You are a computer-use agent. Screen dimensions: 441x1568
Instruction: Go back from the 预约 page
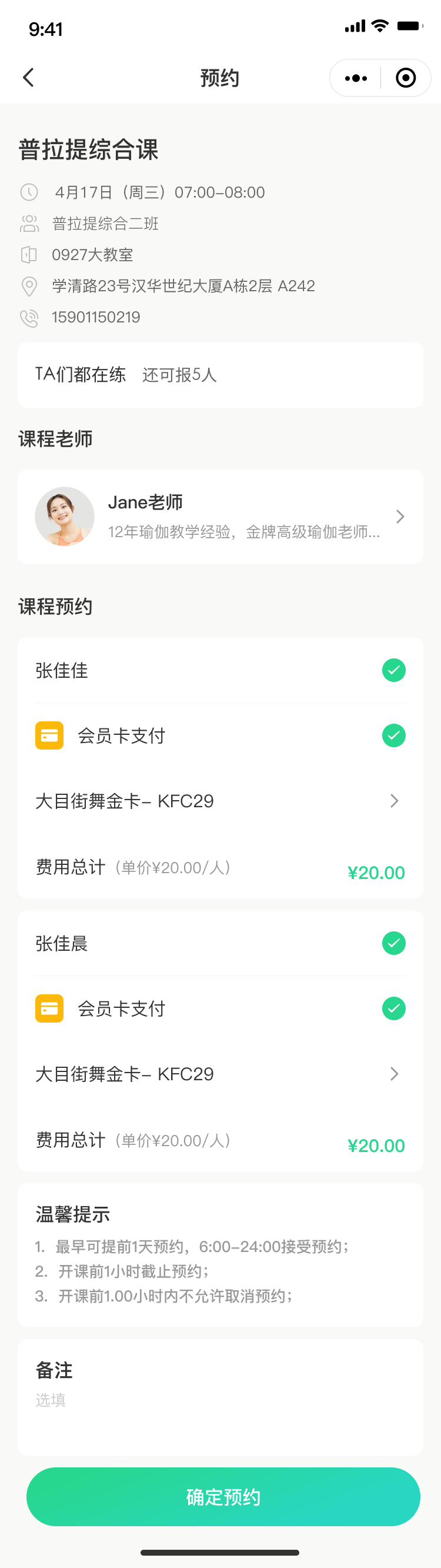coord(28,77)
